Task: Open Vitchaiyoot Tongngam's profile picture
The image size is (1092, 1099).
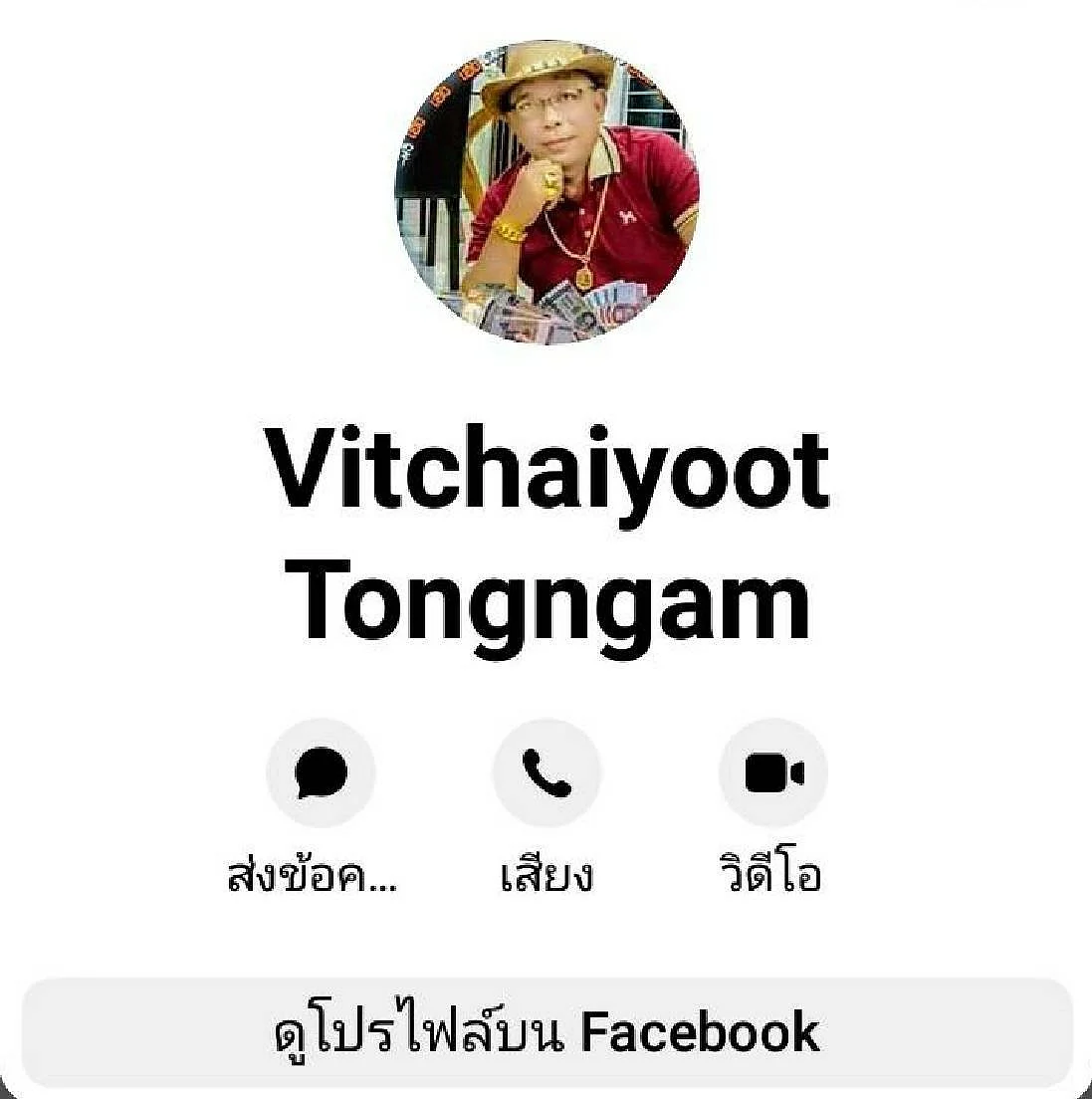Action: pos(546,193)
